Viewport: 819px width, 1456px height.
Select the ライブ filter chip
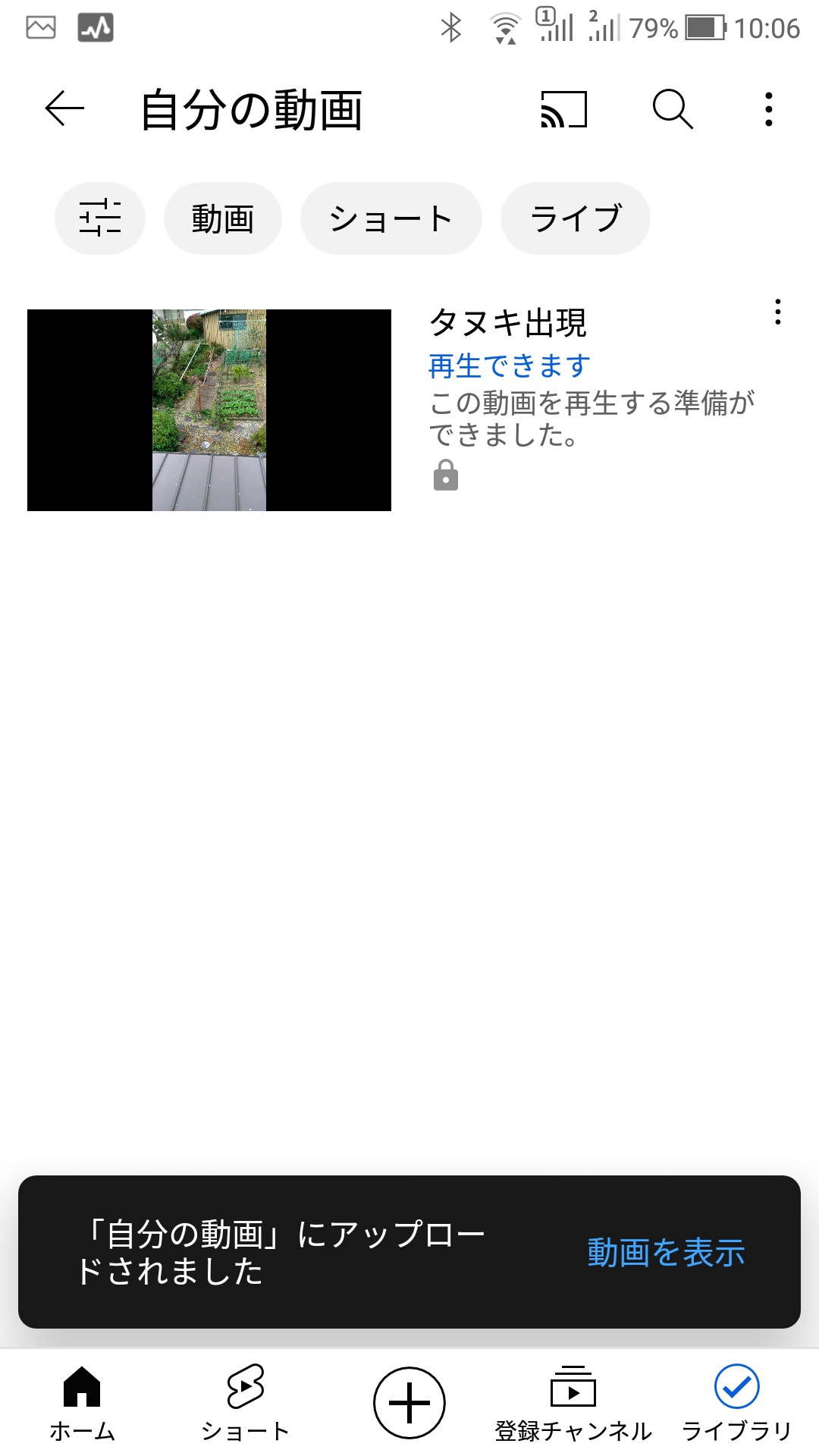pos(575,218)
